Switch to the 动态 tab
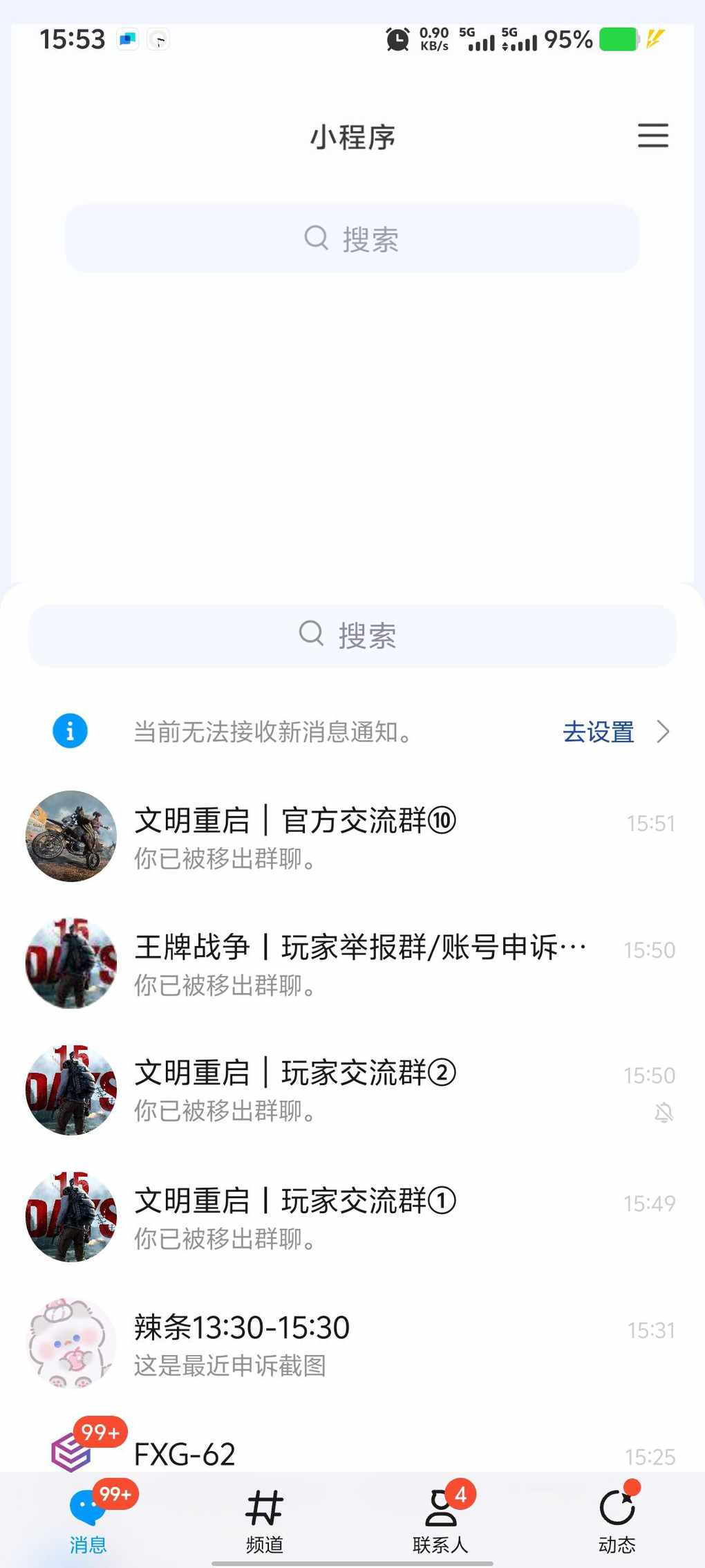705x1568 pixels. tap(617, 1519)
